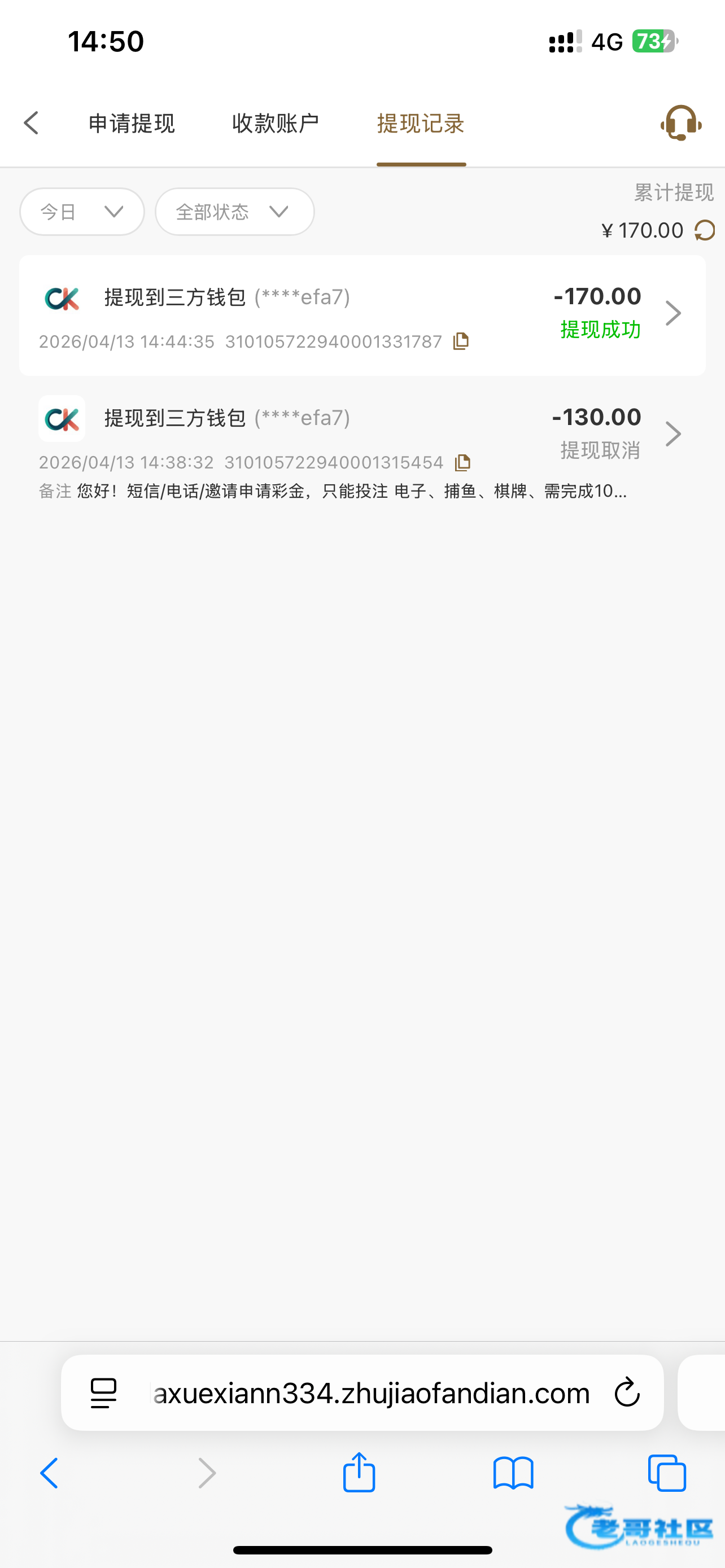Tap the browser address bar
Screen dimensions: 725x1568
point(372,1392)
